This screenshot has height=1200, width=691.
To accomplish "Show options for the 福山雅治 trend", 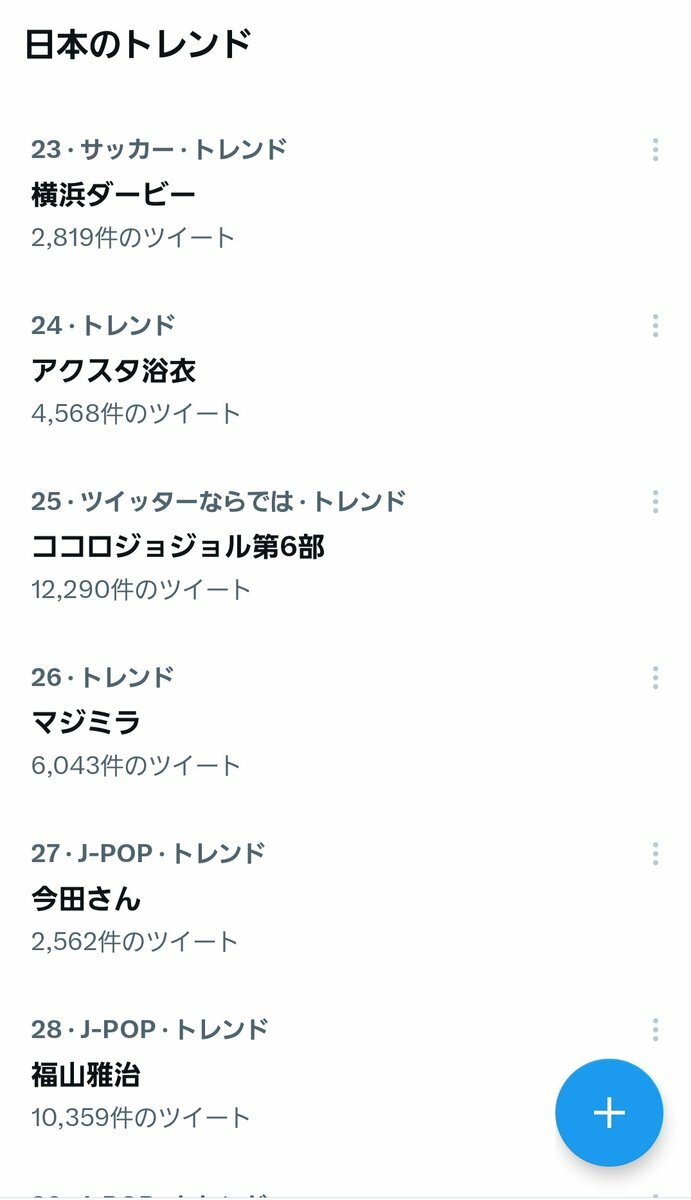I will pos(655,1029).
